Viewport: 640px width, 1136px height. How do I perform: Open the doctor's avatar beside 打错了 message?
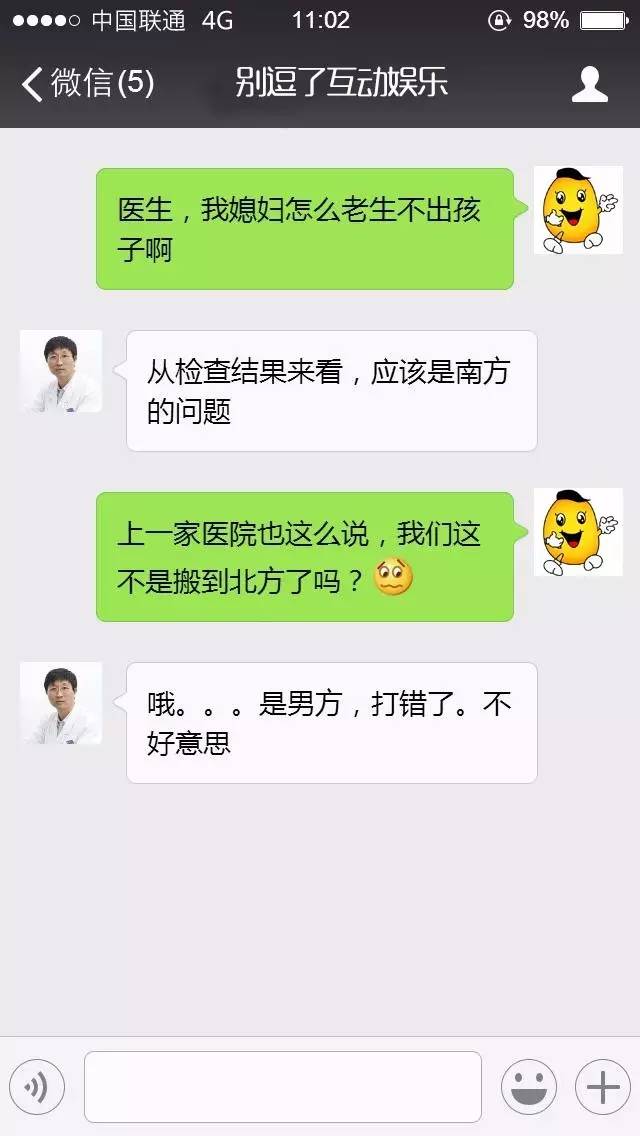pyautogui.click(x=61, y=703)
